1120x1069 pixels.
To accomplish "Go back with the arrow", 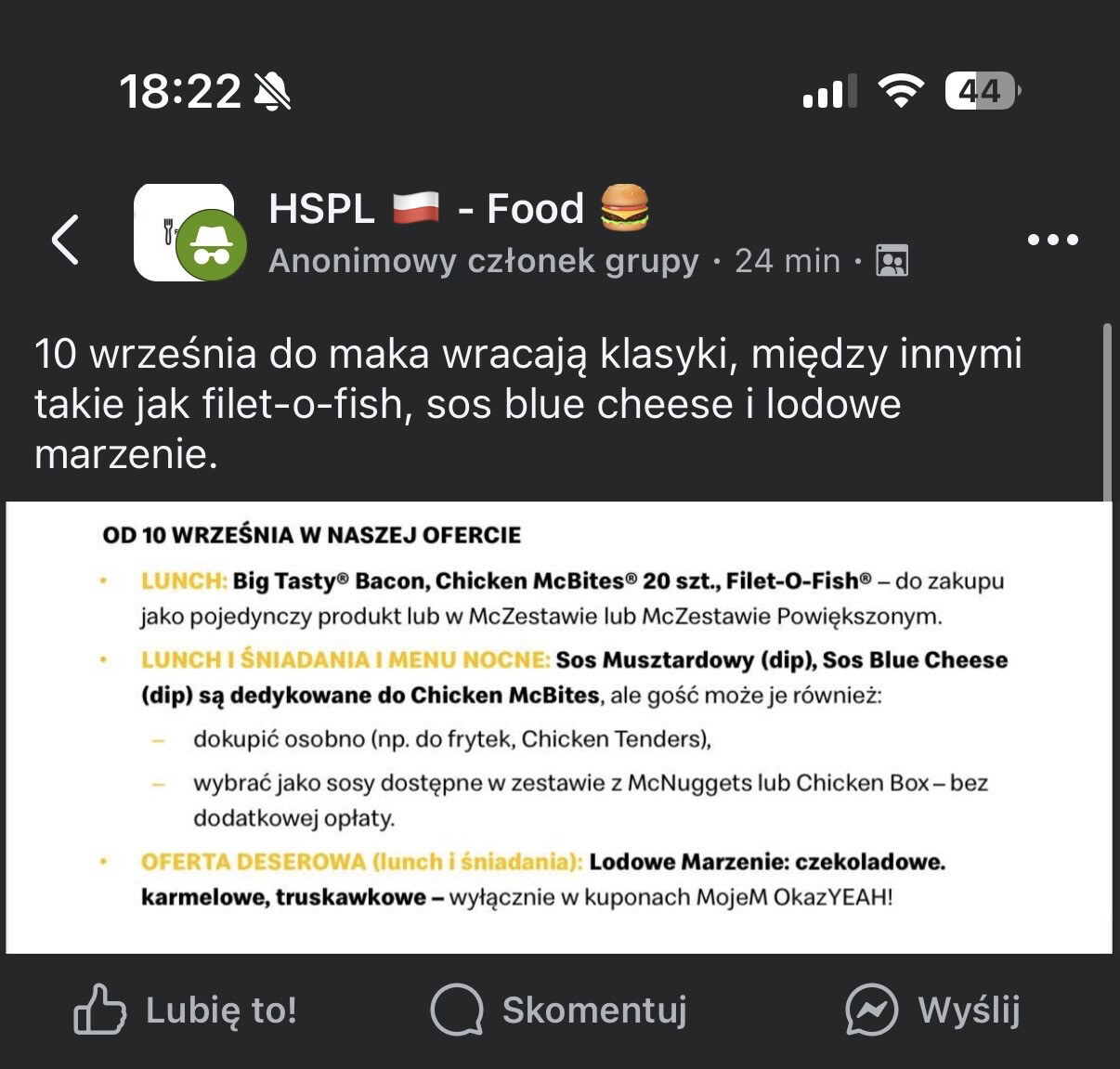I will click(x=65, y=240).
